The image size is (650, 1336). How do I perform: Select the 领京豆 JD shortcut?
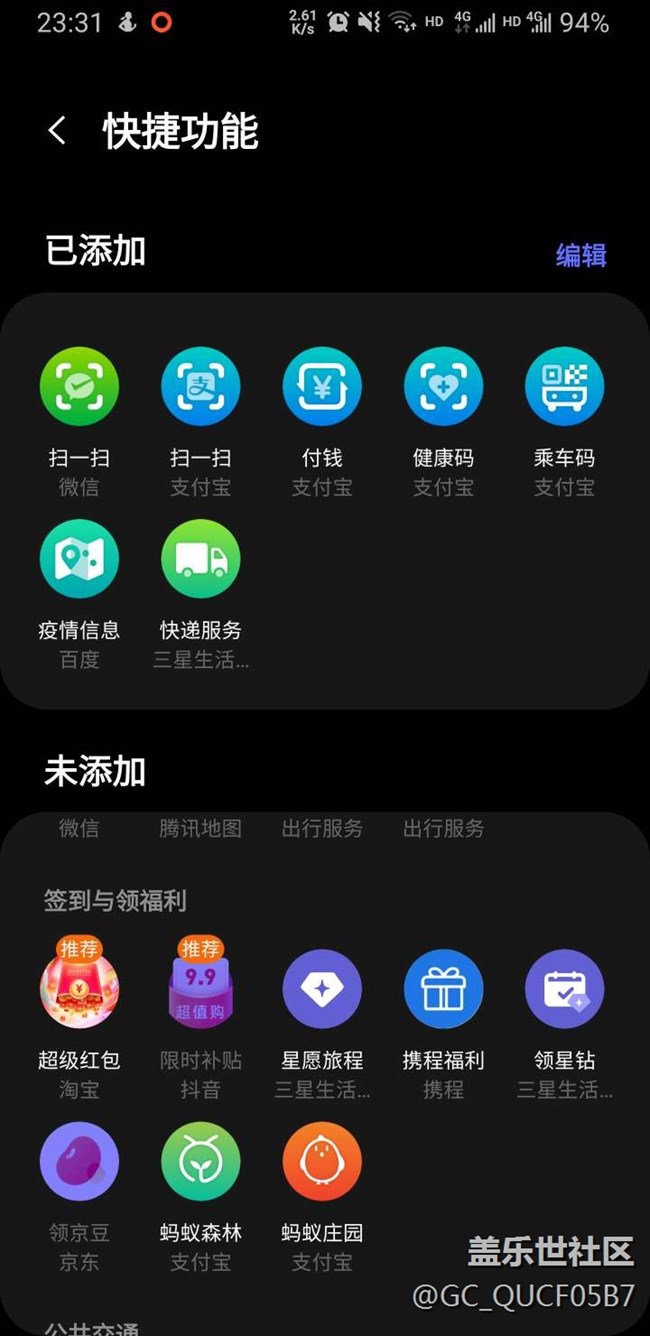[79, 1162]
